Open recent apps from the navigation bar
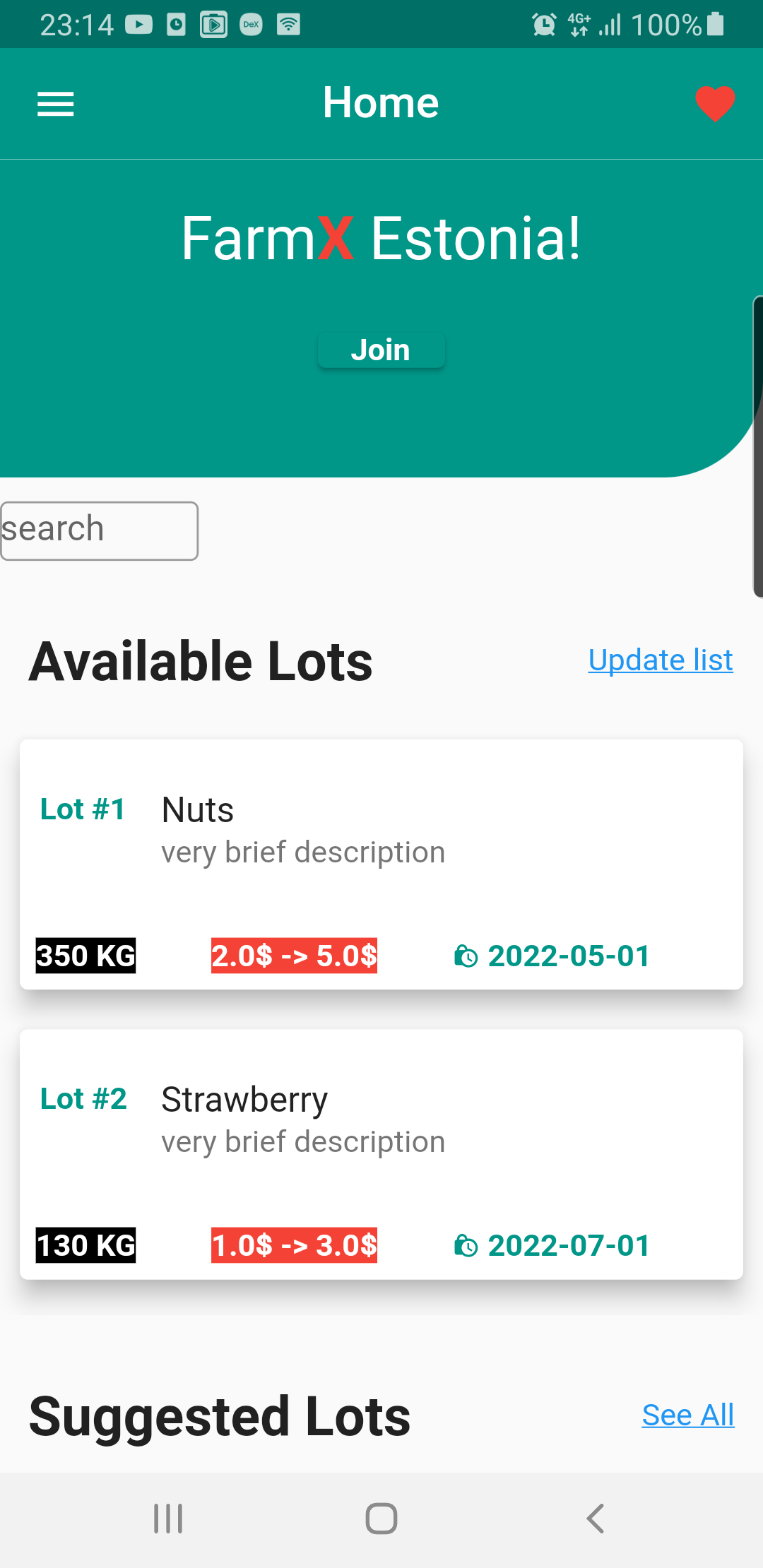 (168, 1519)
